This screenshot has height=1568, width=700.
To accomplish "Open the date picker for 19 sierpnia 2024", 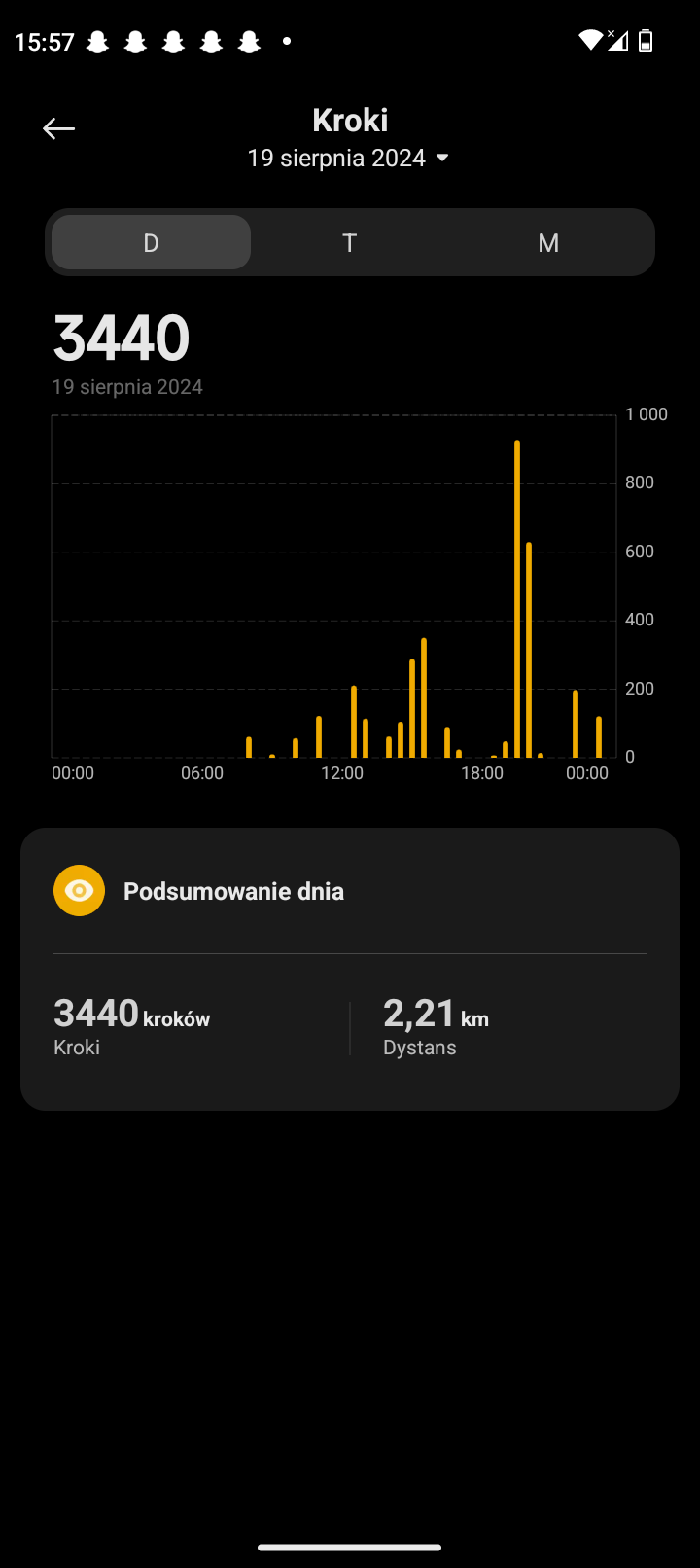I will click(x=349, y=158).
